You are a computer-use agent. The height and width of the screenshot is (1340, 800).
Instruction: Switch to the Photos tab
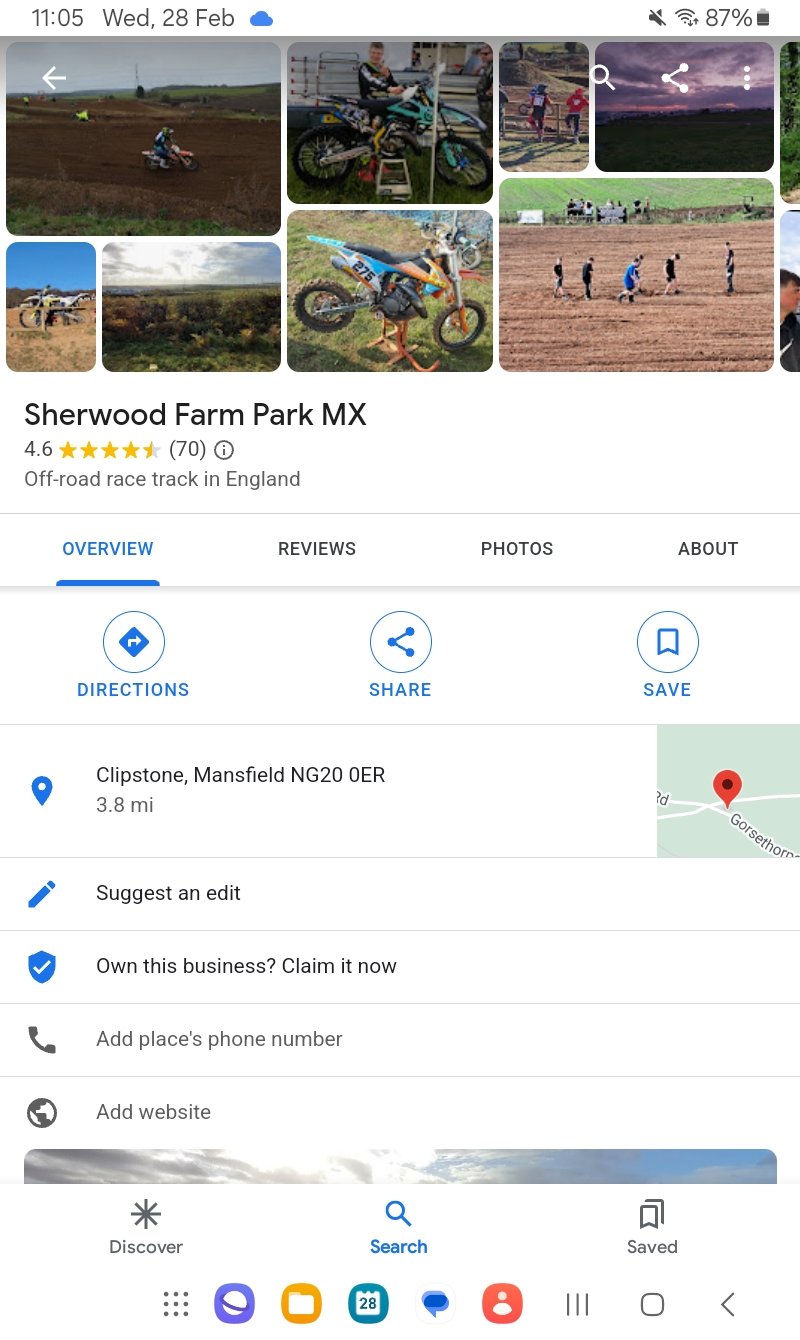tap(517, 549)
